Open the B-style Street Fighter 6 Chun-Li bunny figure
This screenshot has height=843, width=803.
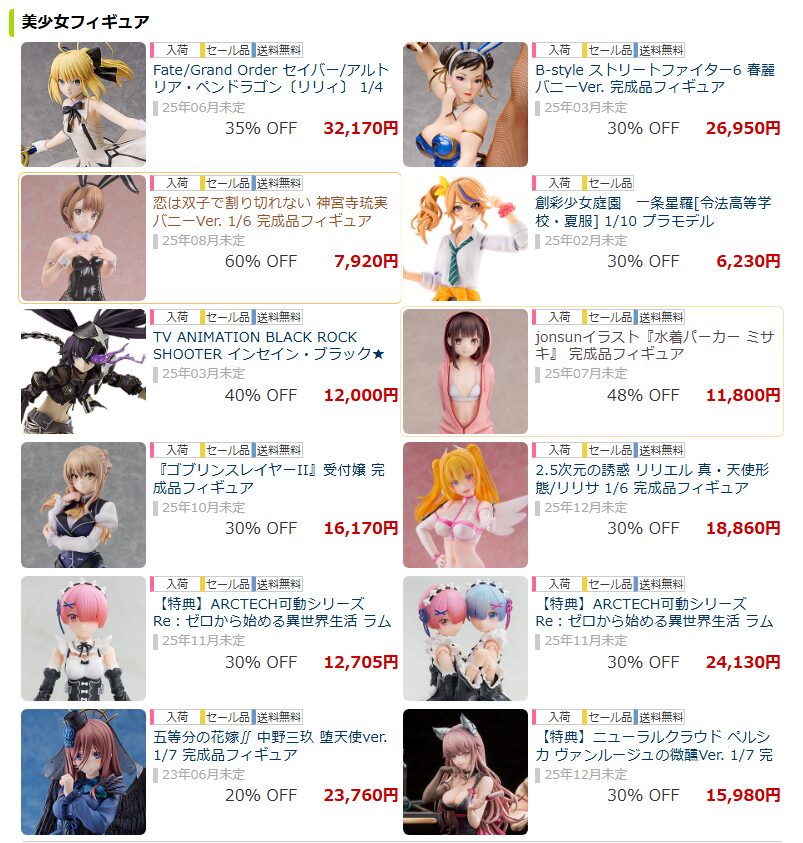point(654,78)
